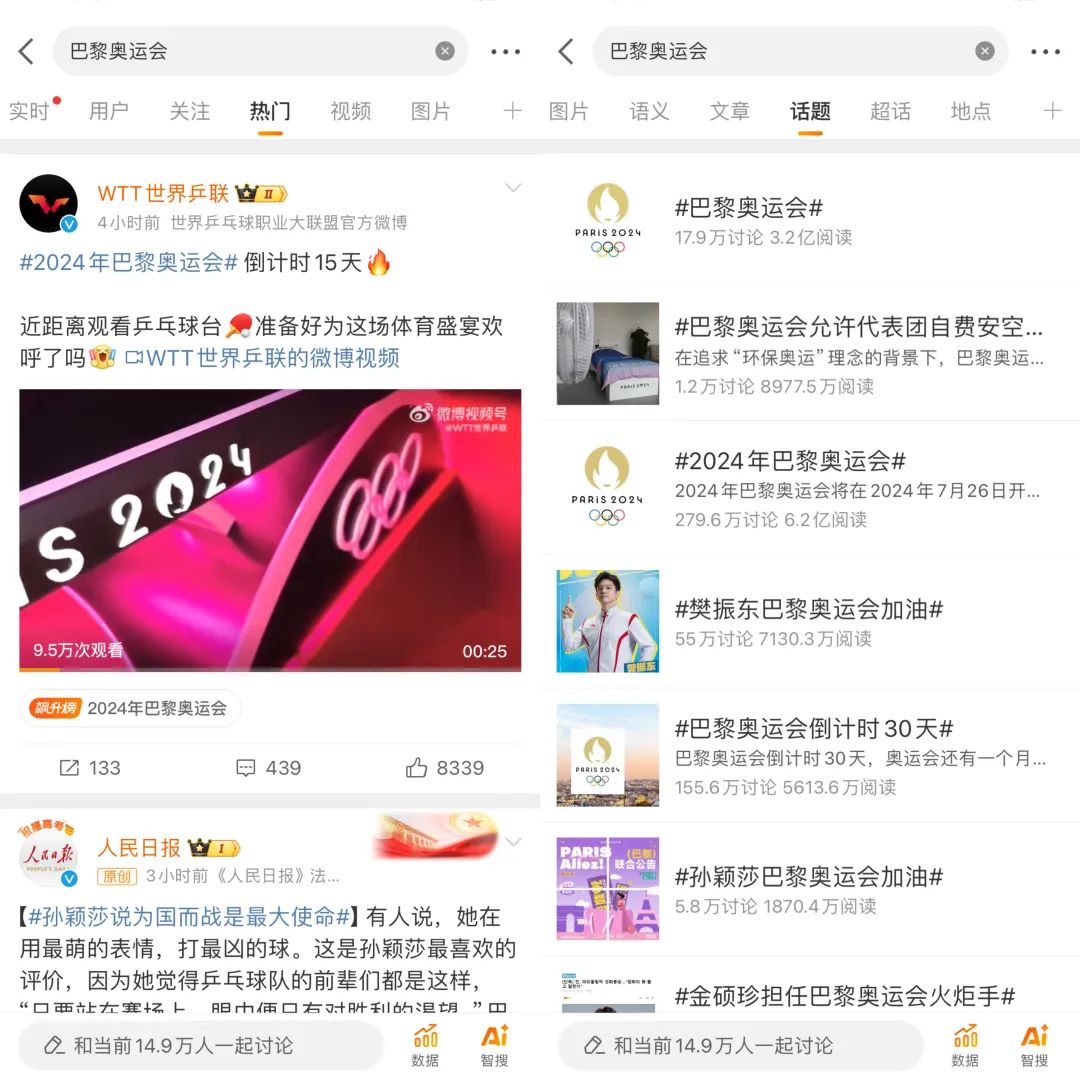Open comments on the WTT世界乒联 post

coord(268,768)
